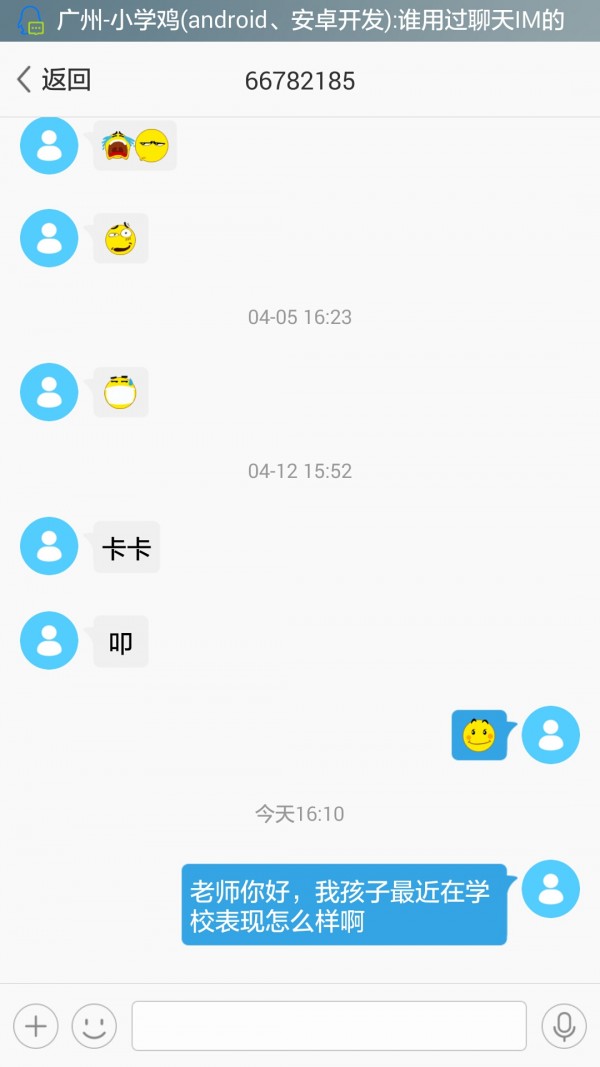The image size is (600, 1067).
Task: Start voice input with the microphone
Action: pos(564,1026)
